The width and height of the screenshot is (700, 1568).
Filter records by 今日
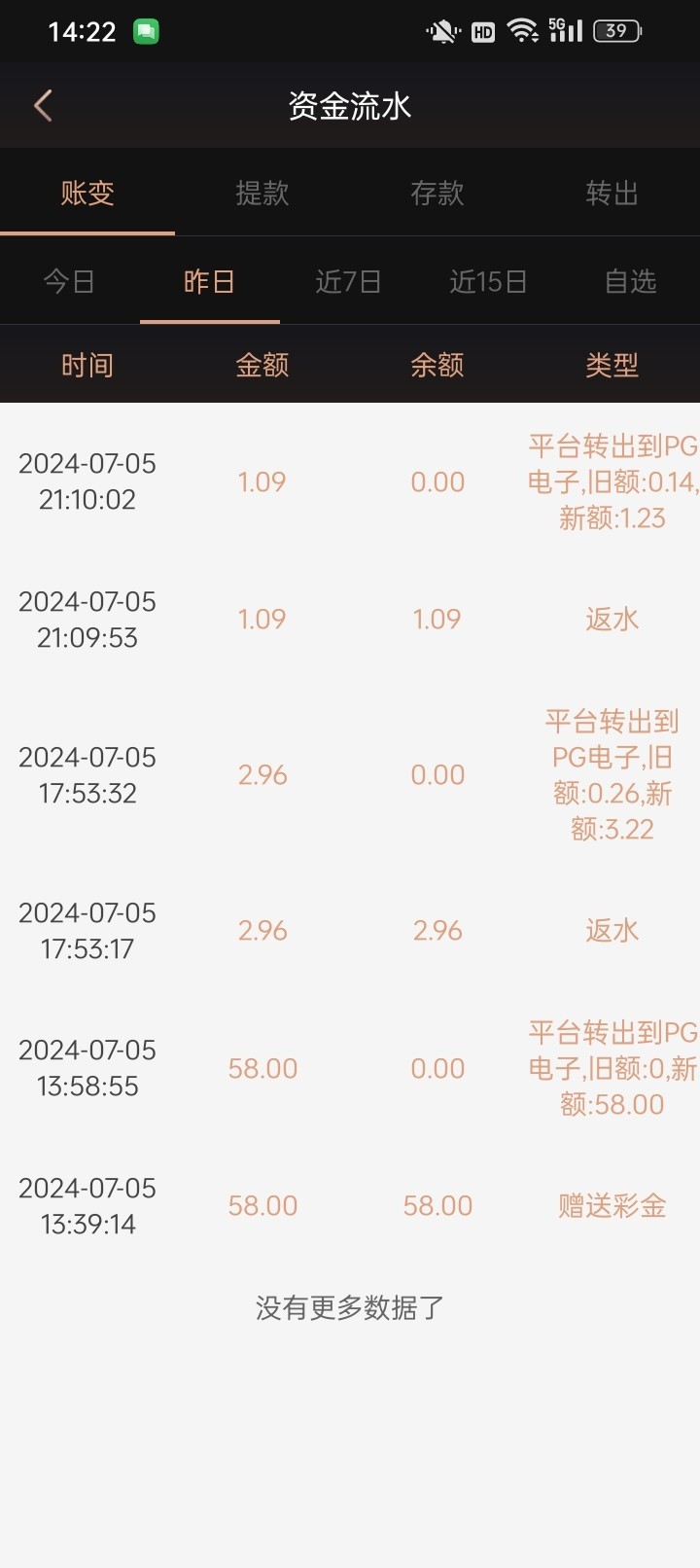click(70, 281)
